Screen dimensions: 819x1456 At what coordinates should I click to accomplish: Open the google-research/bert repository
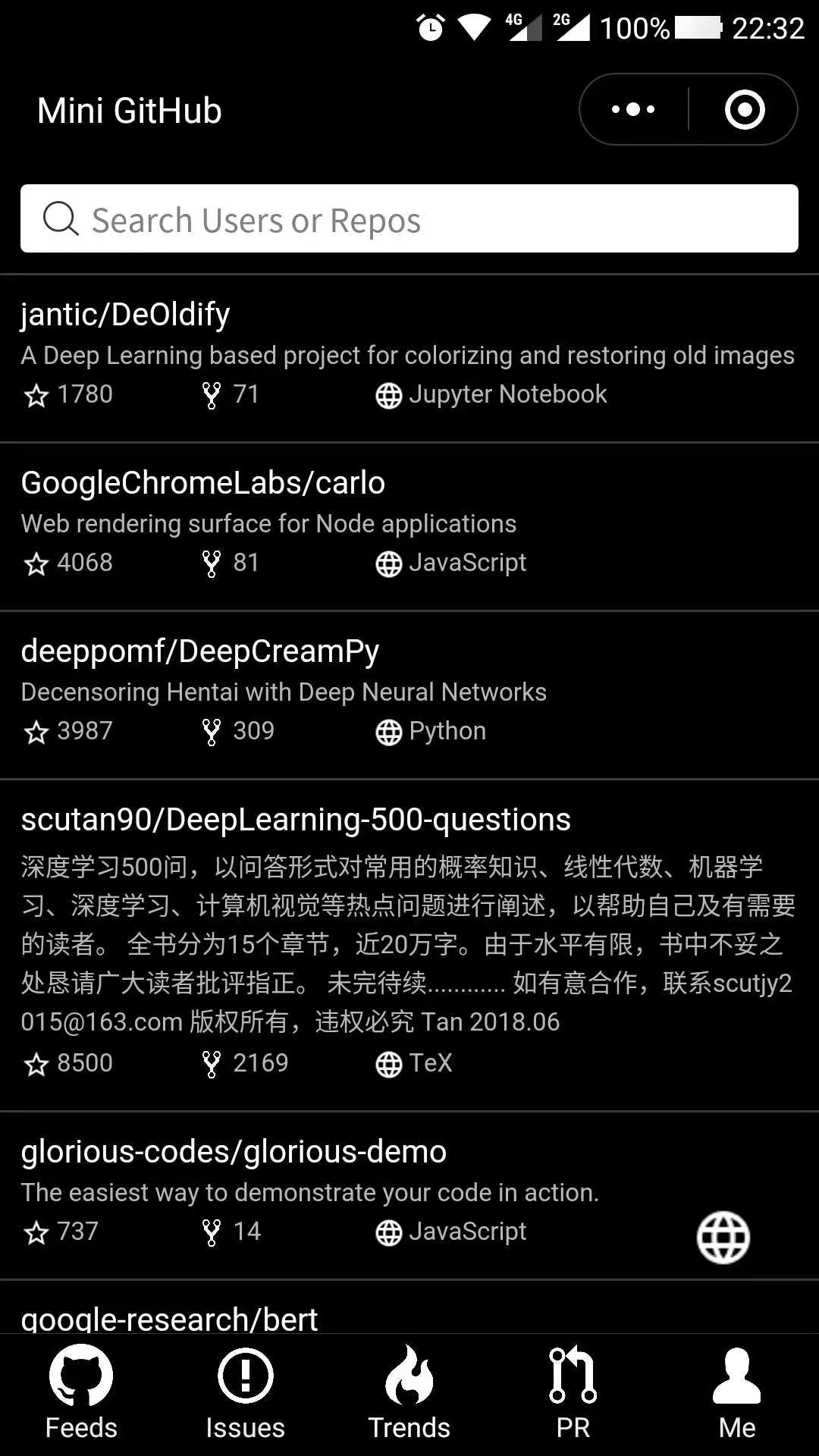(x=170, y=1318)
